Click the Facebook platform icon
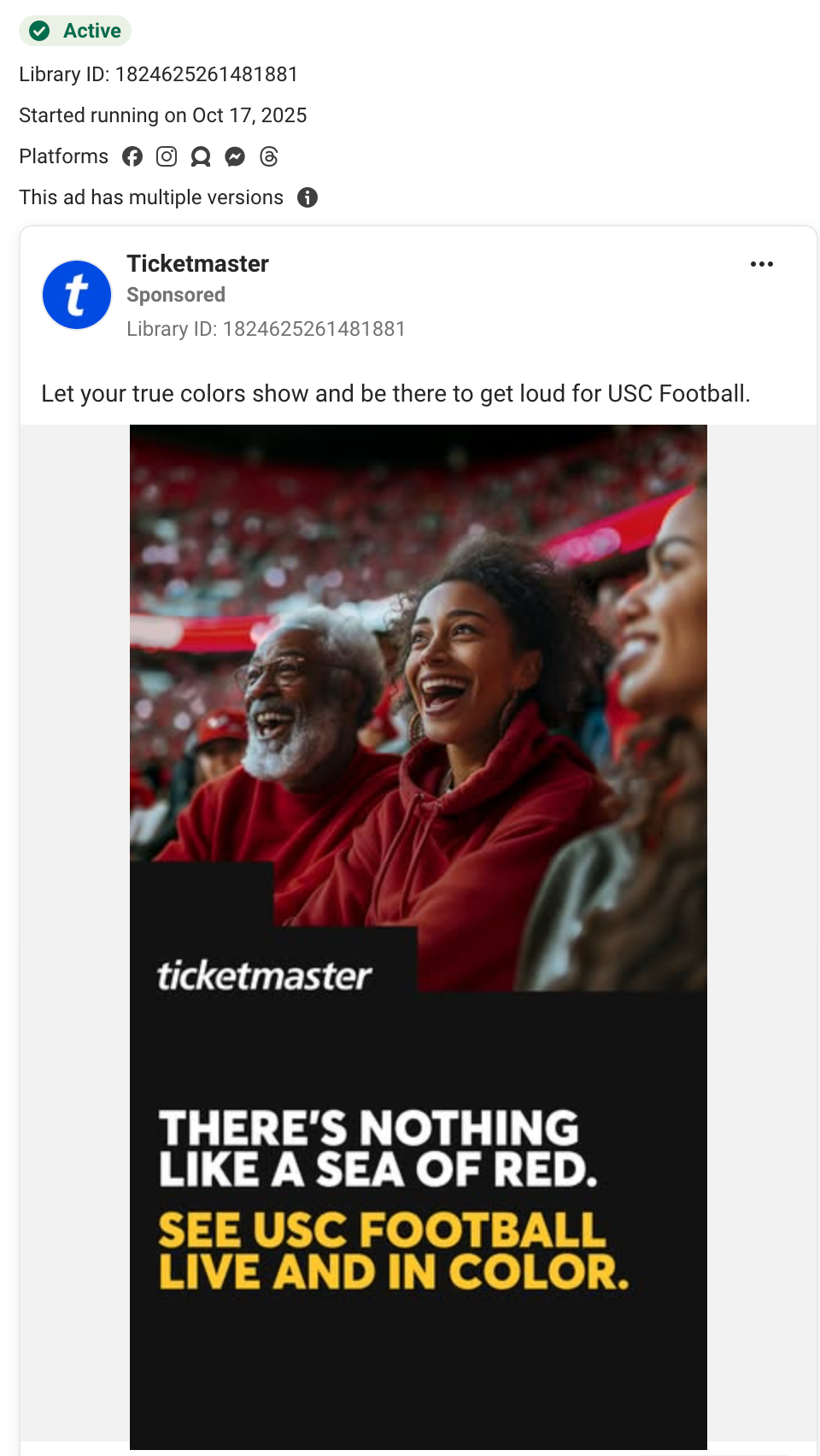The height and width of the screenshot is (1456, 820). click(132, 156)
